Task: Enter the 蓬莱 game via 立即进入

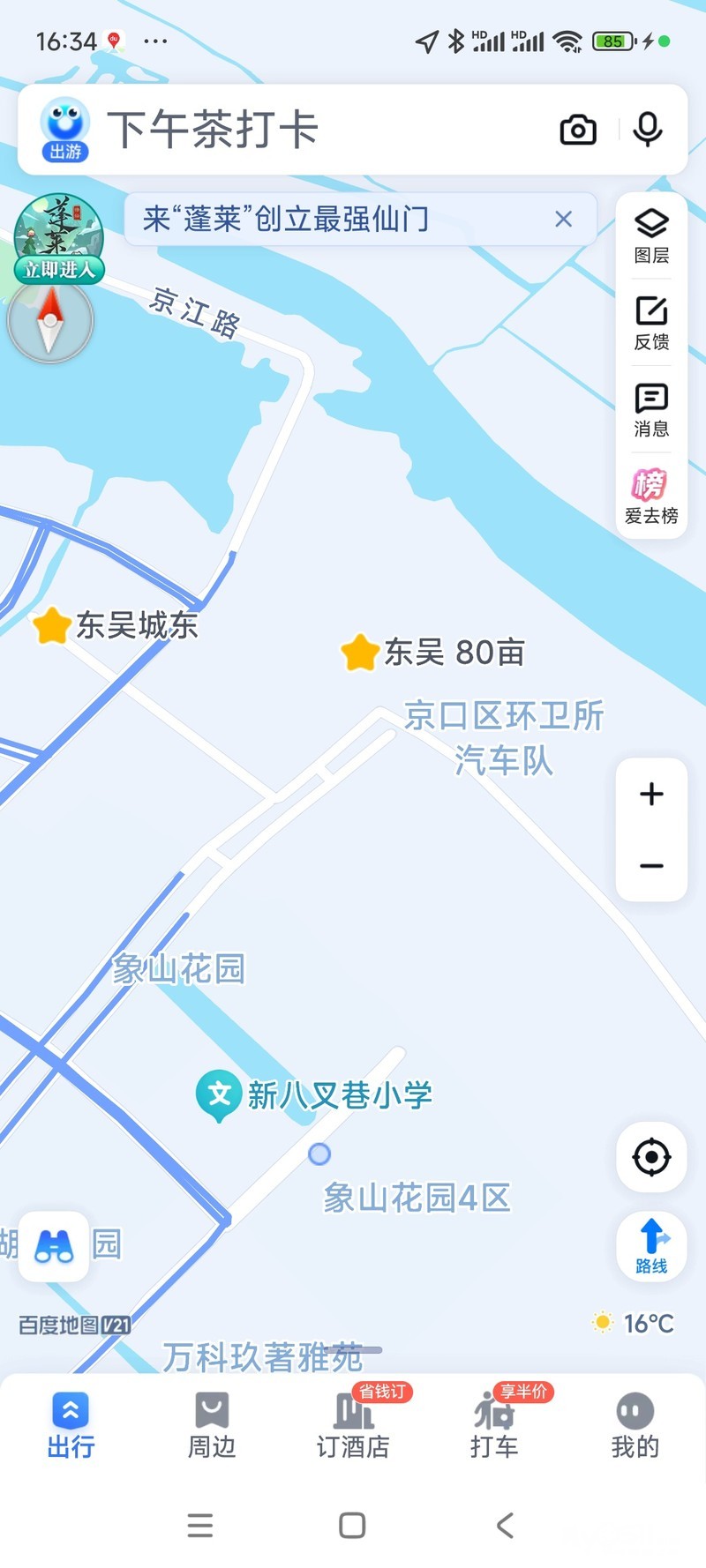Action: click(59, 269)
